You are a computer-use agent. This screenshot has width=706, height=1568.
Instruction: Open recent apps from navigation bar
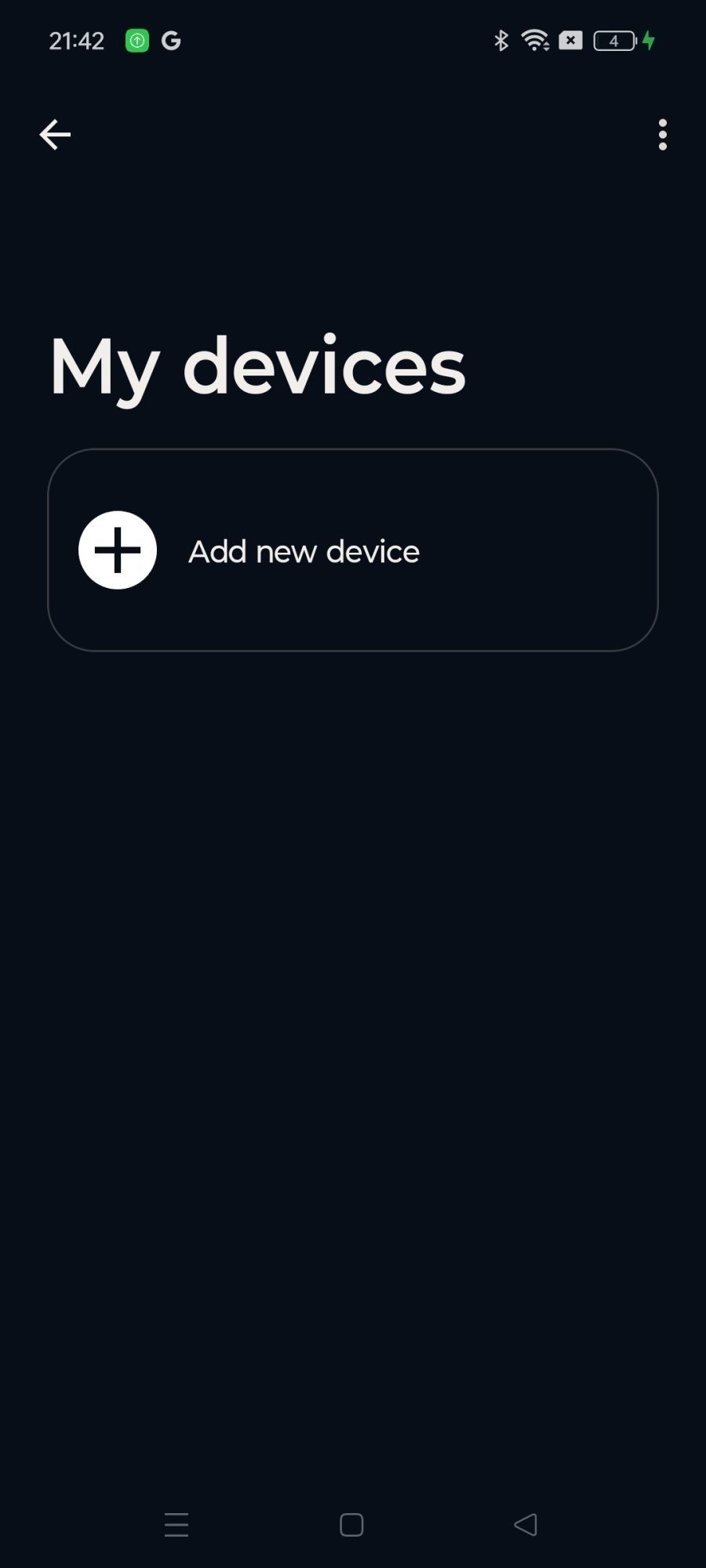pos(176,1525)
